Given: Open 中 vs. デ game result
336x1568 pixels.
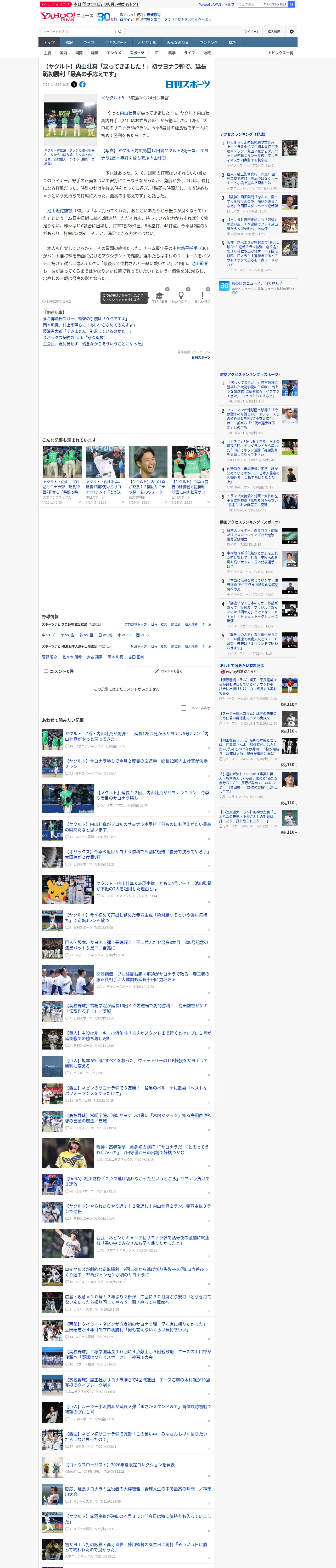Looking at the screenshot, I should [49, 635].
